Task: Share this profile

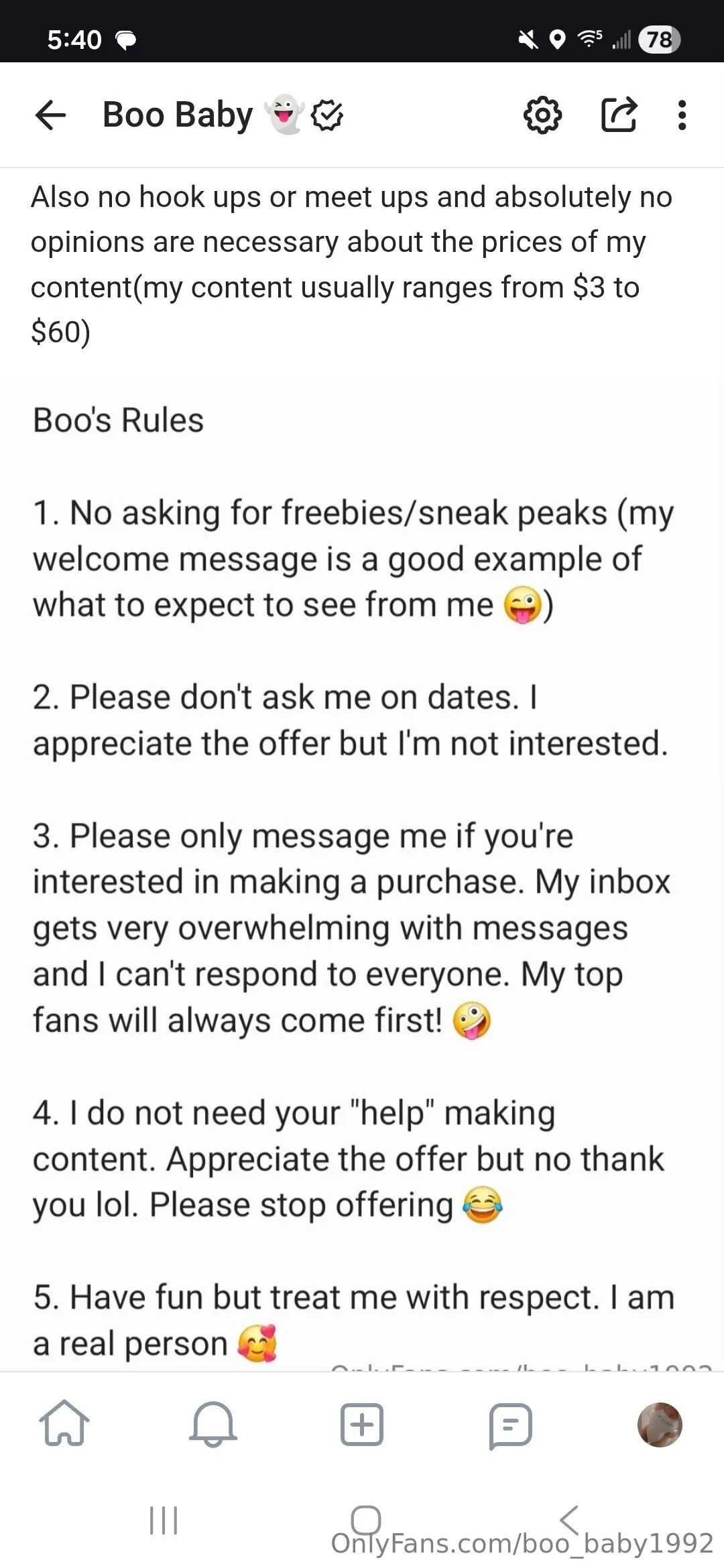Action: 618,115
